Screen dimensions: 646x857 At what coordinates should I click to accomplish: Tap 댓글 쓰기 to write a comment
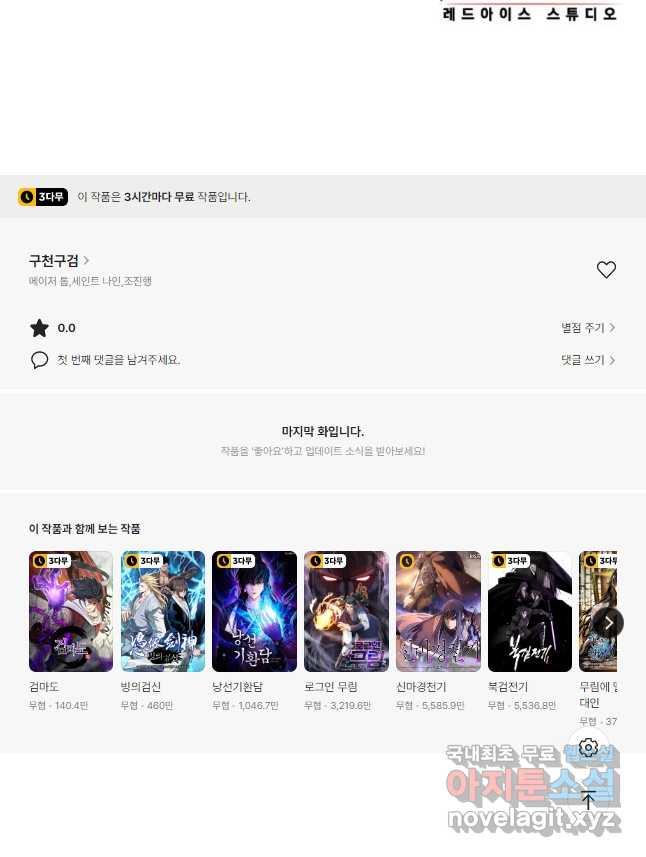pos(588,360)
